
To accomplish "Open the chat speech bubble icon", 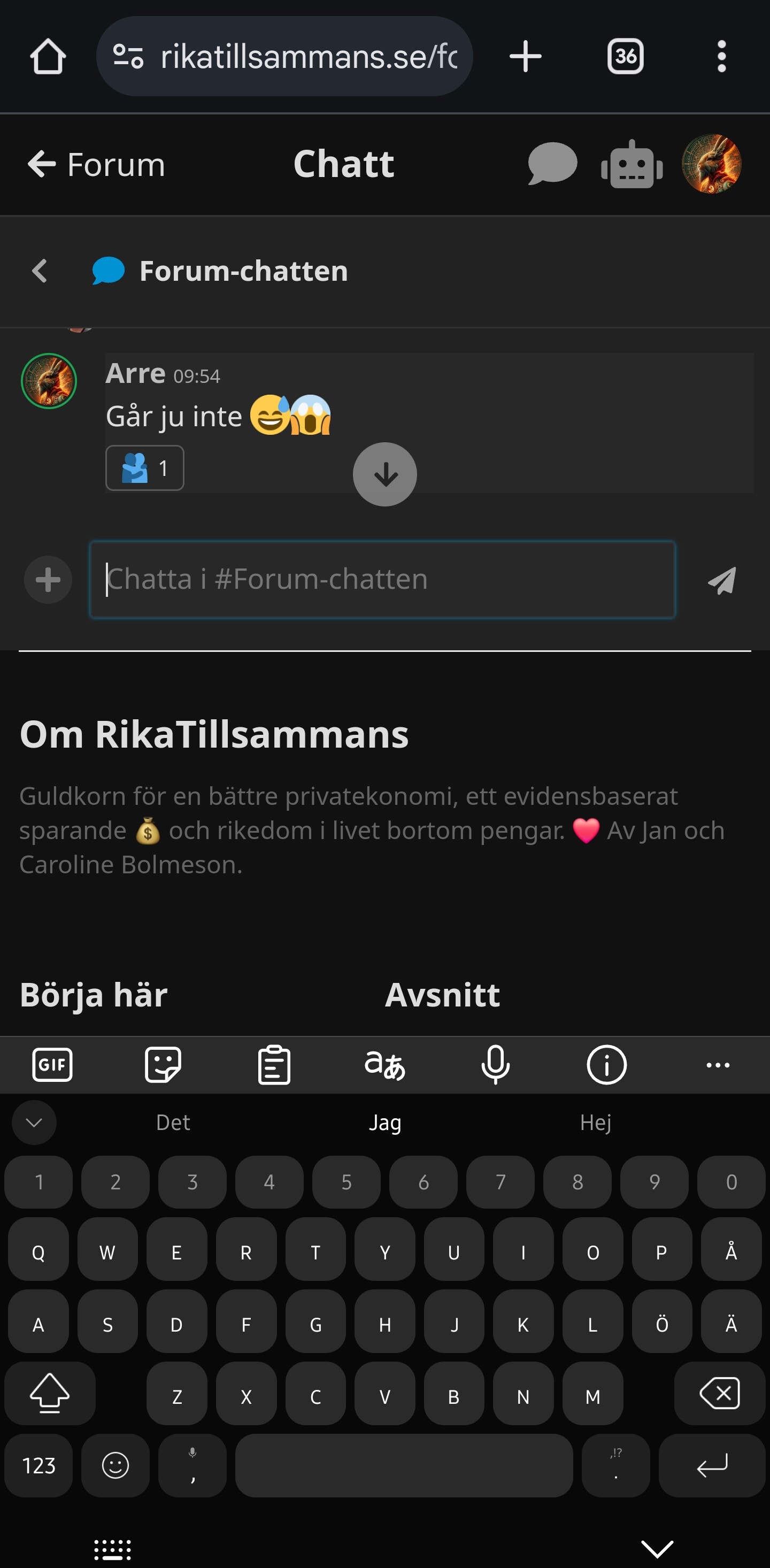I will 551,164.
